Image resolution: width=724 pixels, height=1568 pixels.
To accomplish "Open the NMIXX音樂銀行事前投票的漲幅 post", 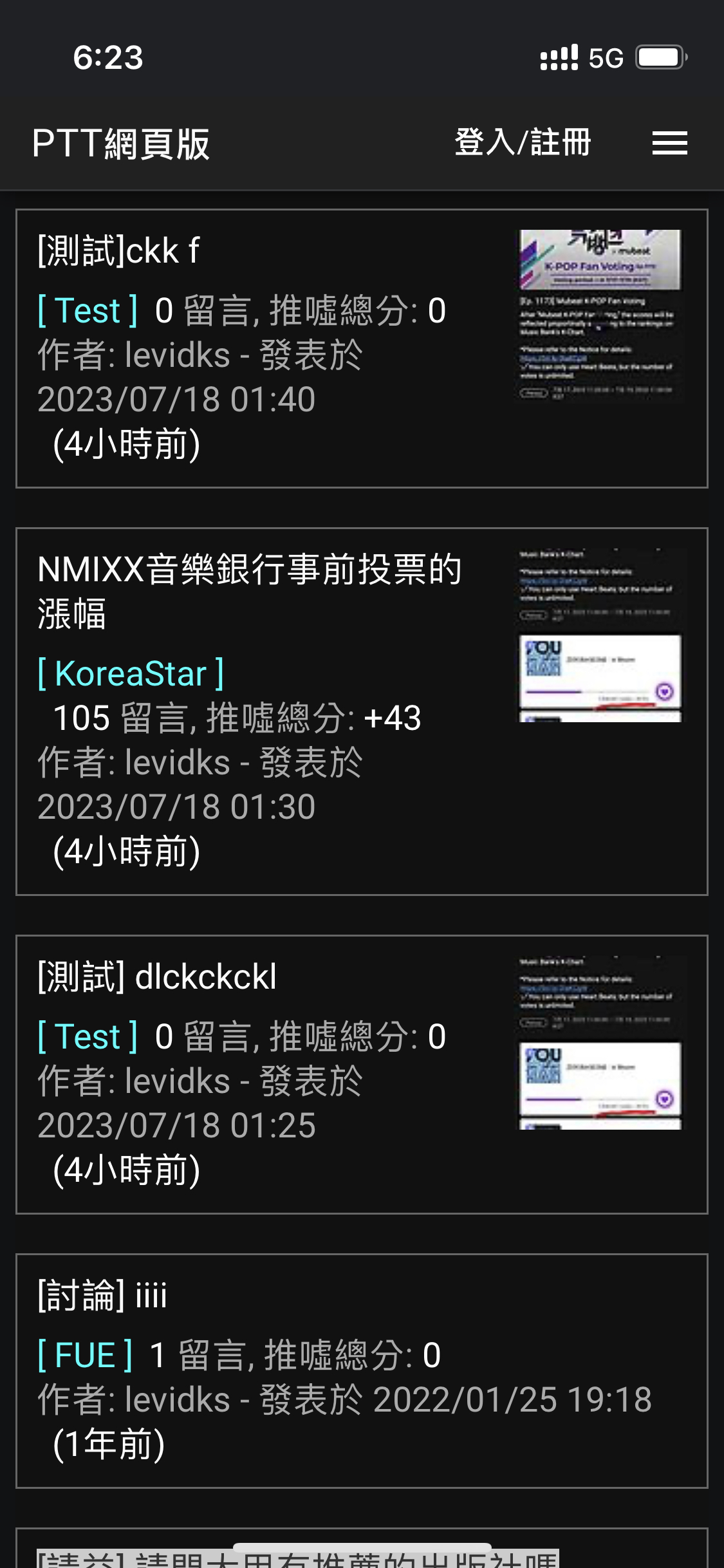I will click(x=249, y=591).
